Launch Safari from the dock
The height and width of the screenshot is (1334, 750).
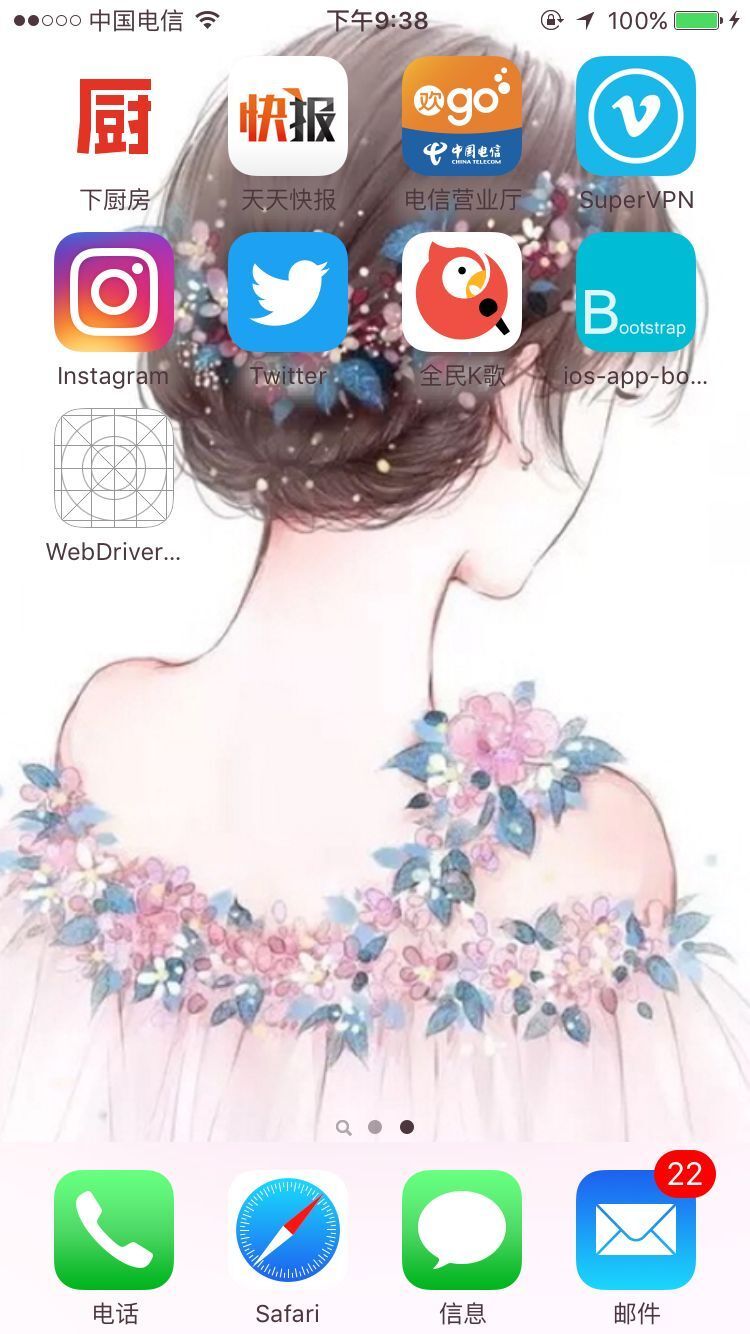[x=288, y=1230]
